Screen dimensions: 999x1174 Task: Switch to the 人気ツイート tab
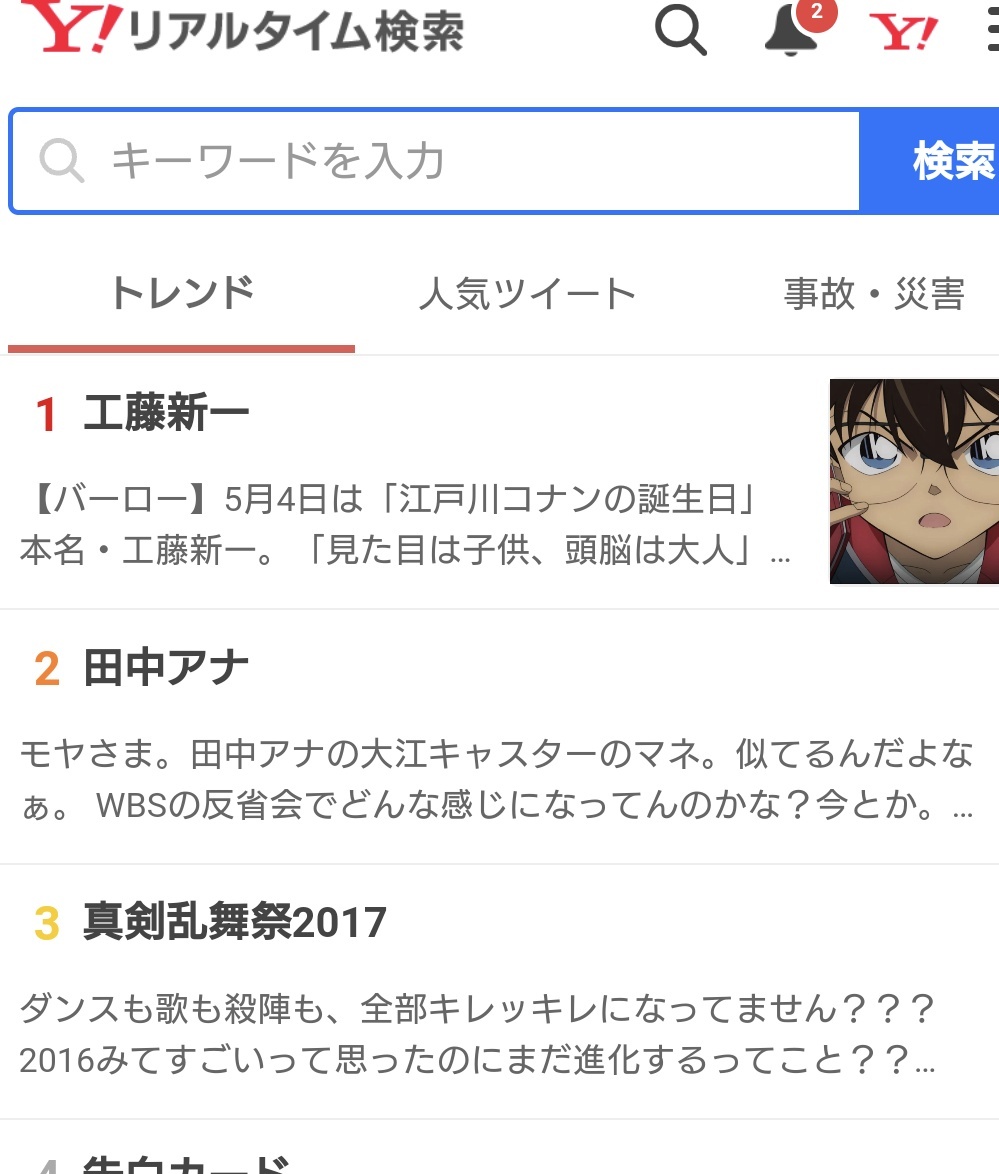527,295
